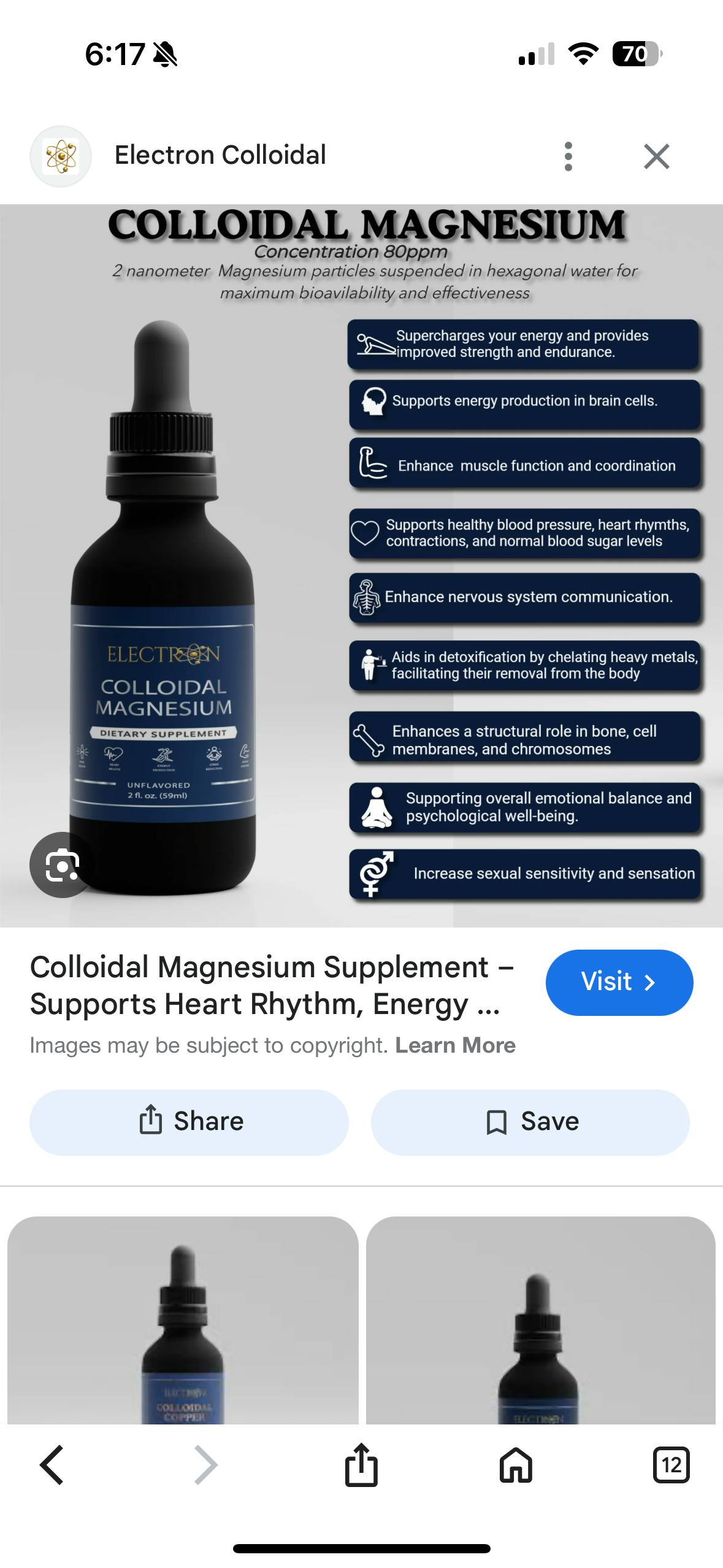Show the 12 open tabs
723x1568 pixels.
pos(671,1465)
